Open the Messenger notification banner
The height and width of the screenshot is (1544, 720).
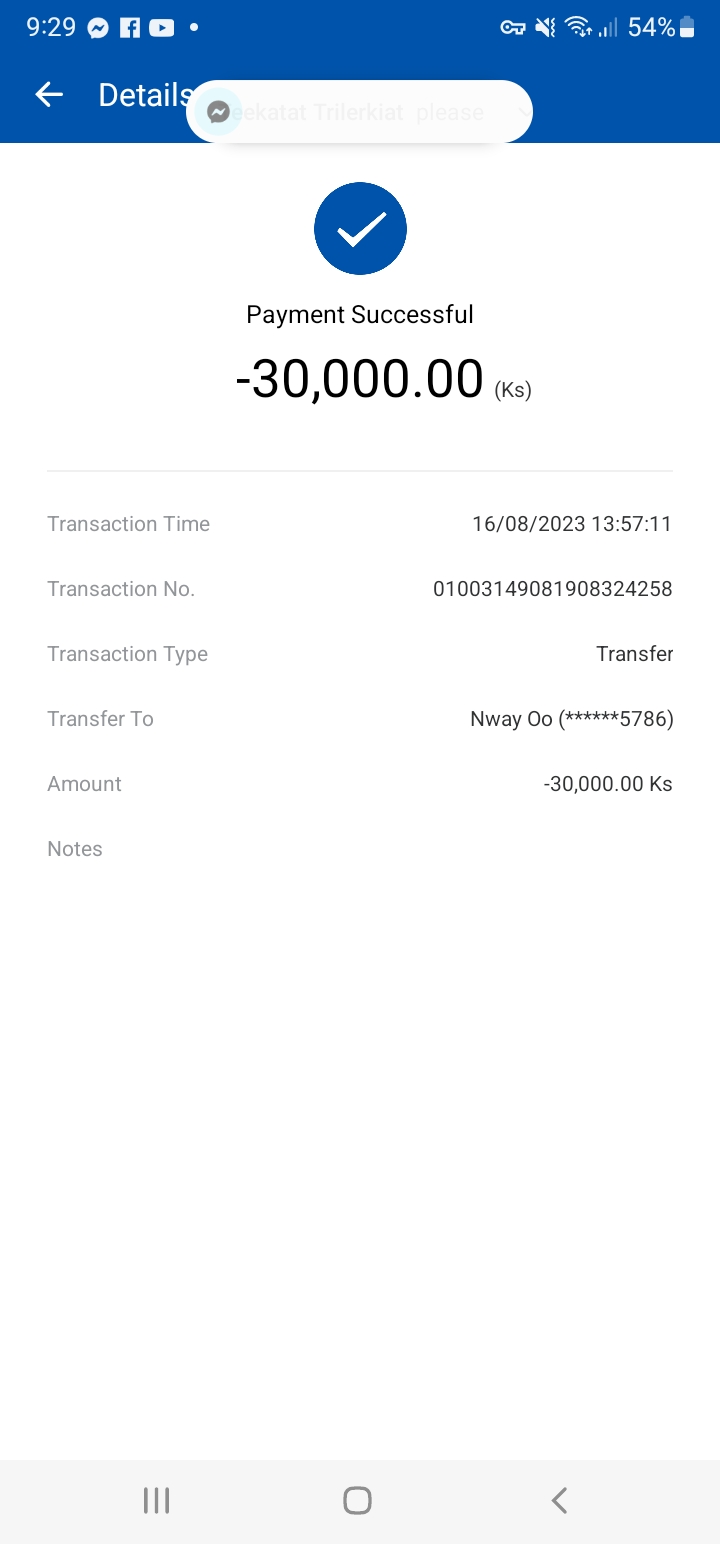(359, 112)
